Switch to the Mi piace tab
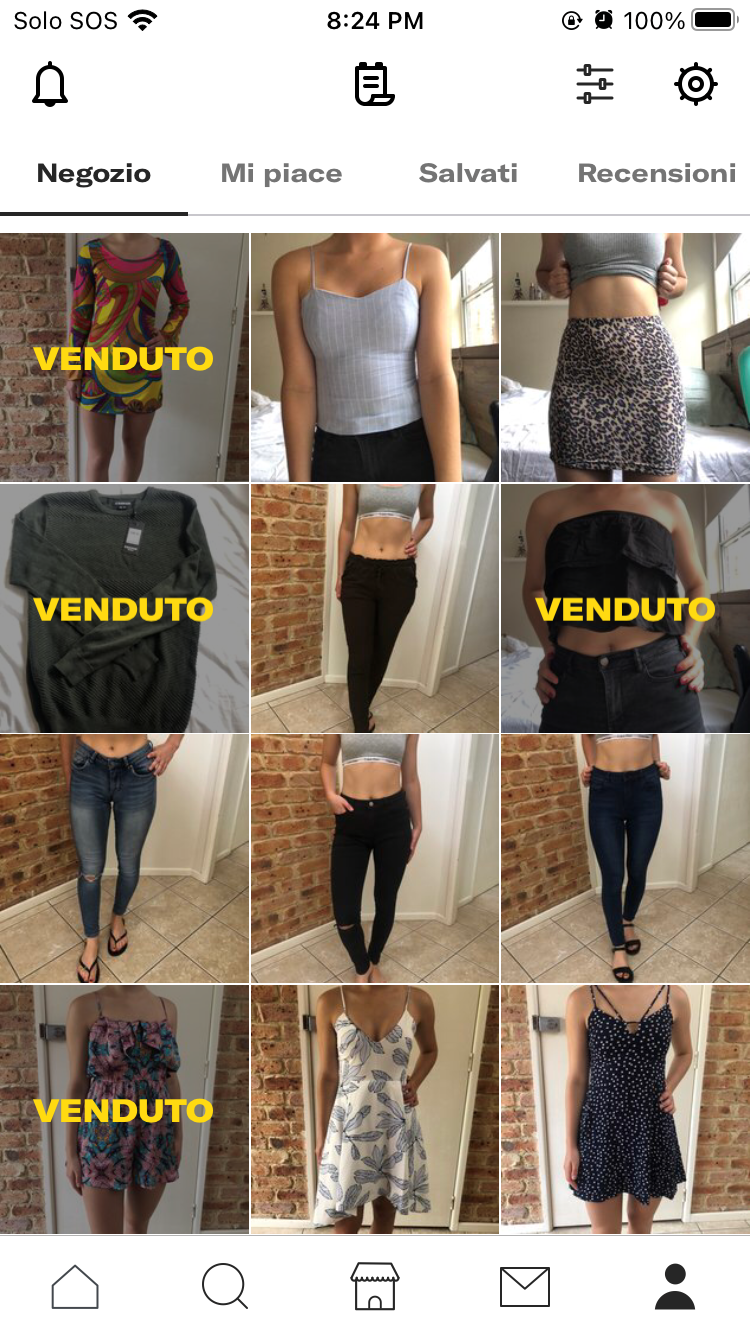Image resolution: width=750 pixels, height=1334 pixels. (281, 173)
